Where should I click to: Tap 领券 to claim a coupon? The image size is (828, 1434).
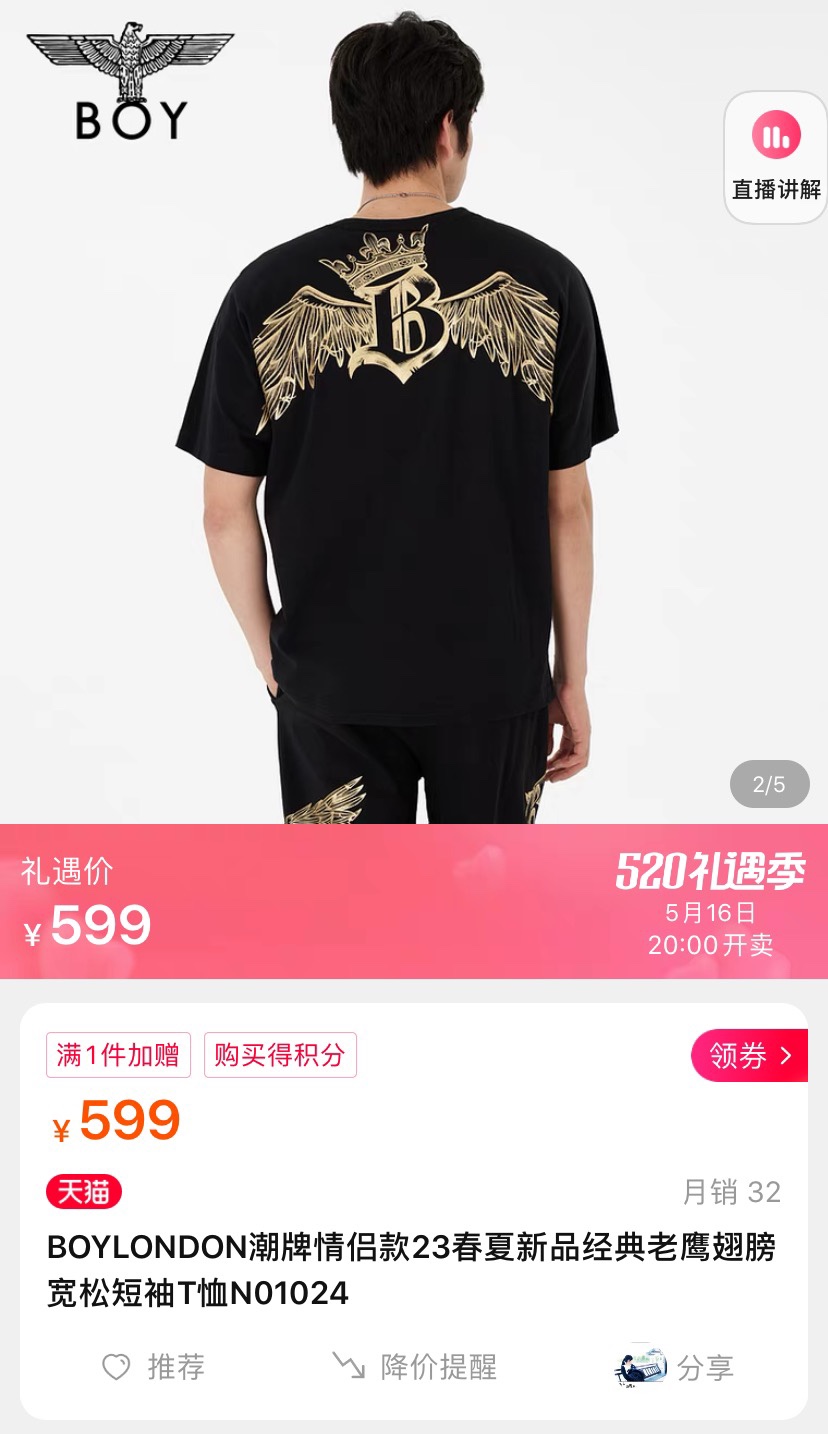point(750,1055)
